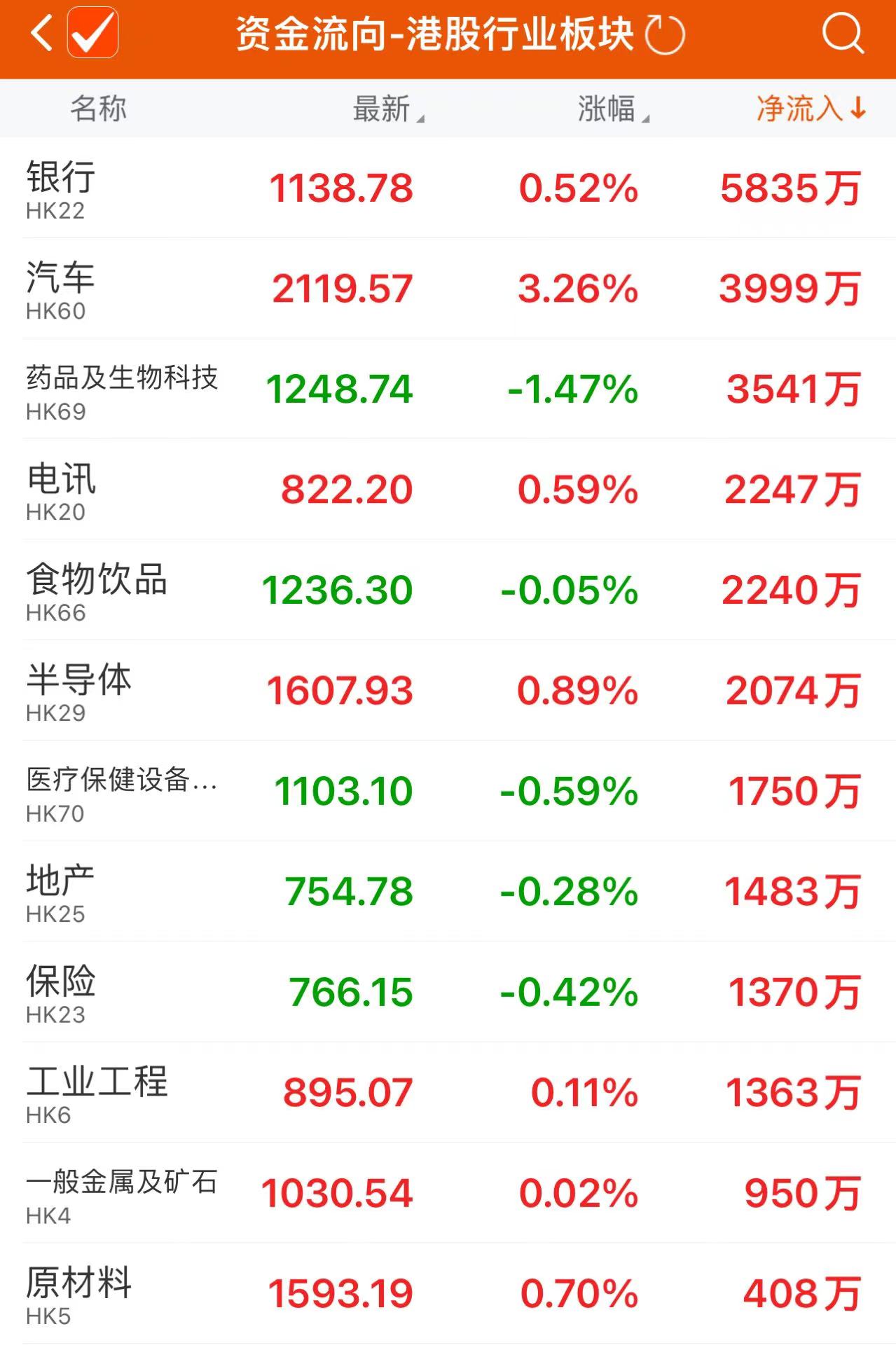This screenshot has width=896, height=1345.
Task: Sort by 最新 column
Action: [x=386, y=109]
